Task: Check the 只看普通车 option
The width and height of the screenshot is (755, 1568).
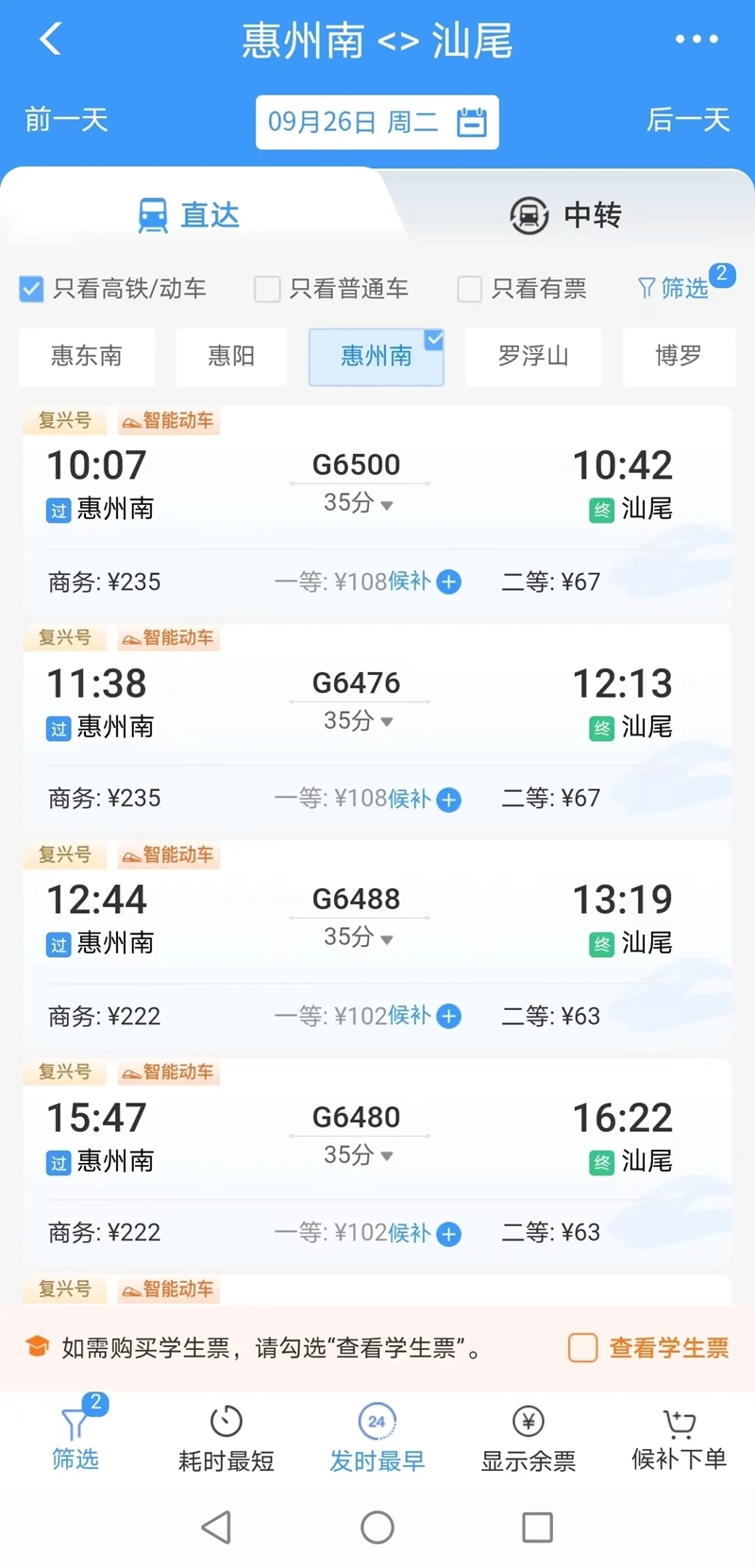Action: [268, 289]
